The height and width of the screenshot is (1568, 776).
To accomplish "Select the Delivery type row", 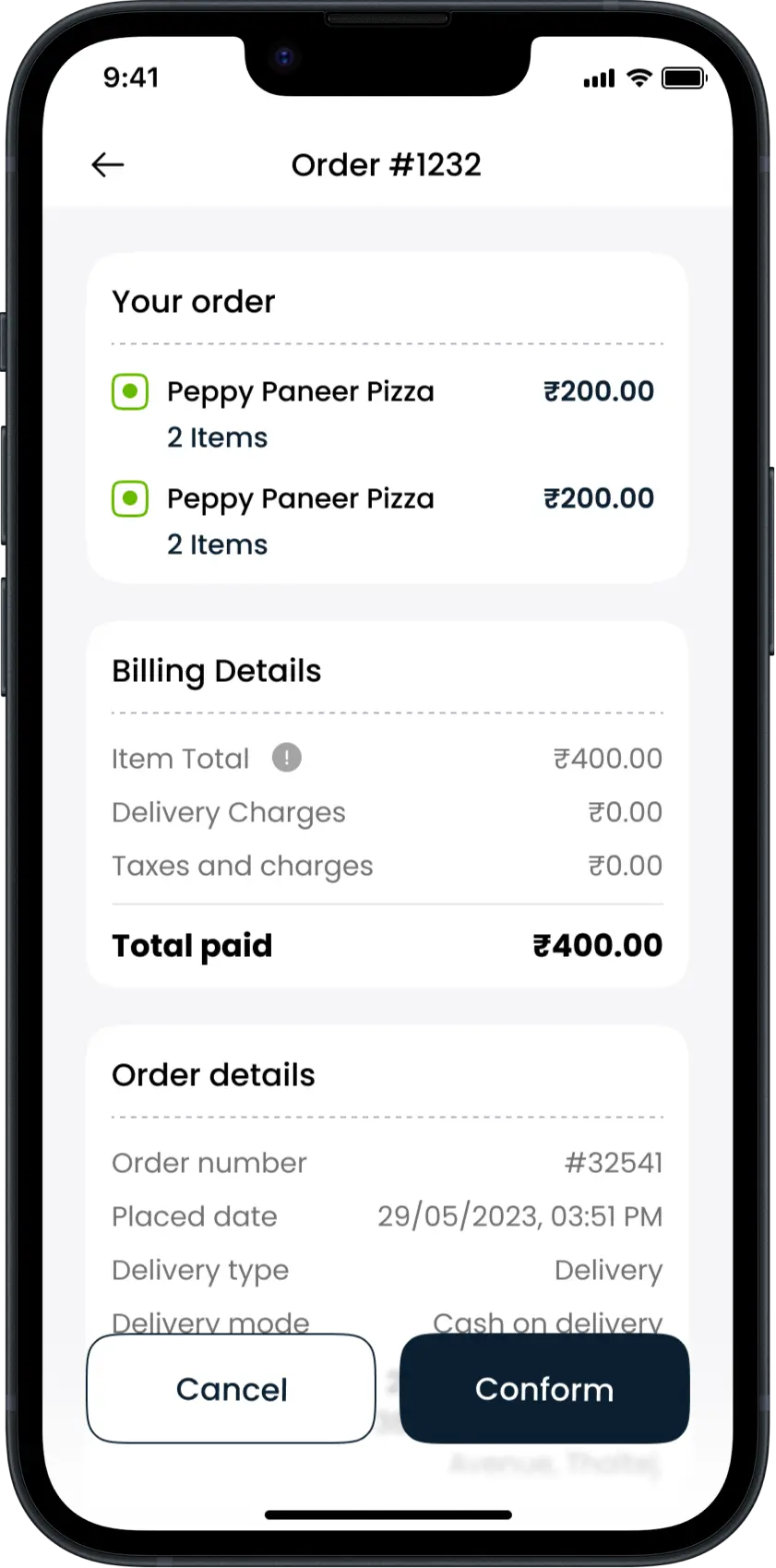I will point(387,1271).
